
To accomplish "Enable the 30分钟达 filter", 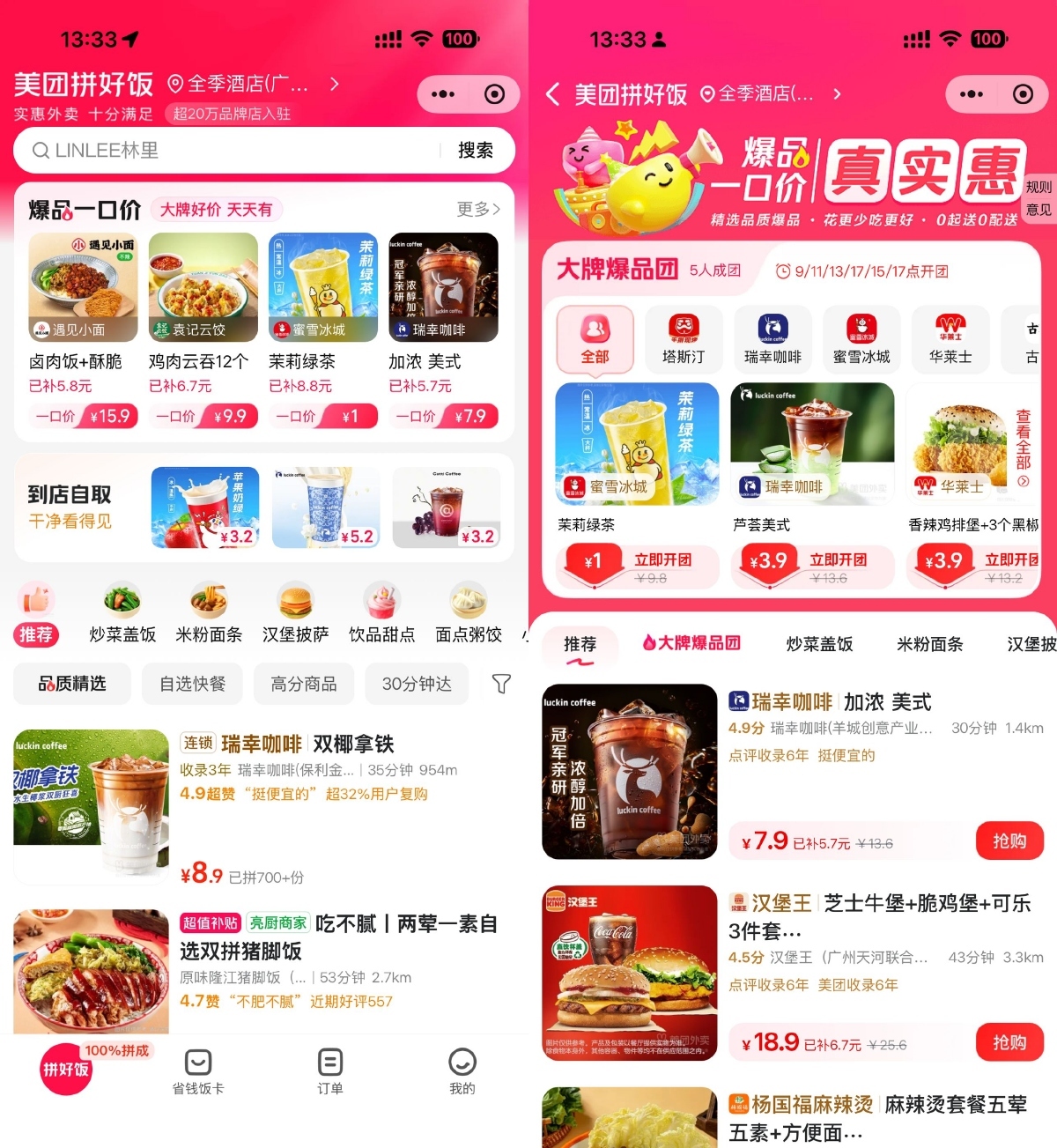I will point(416,684).
